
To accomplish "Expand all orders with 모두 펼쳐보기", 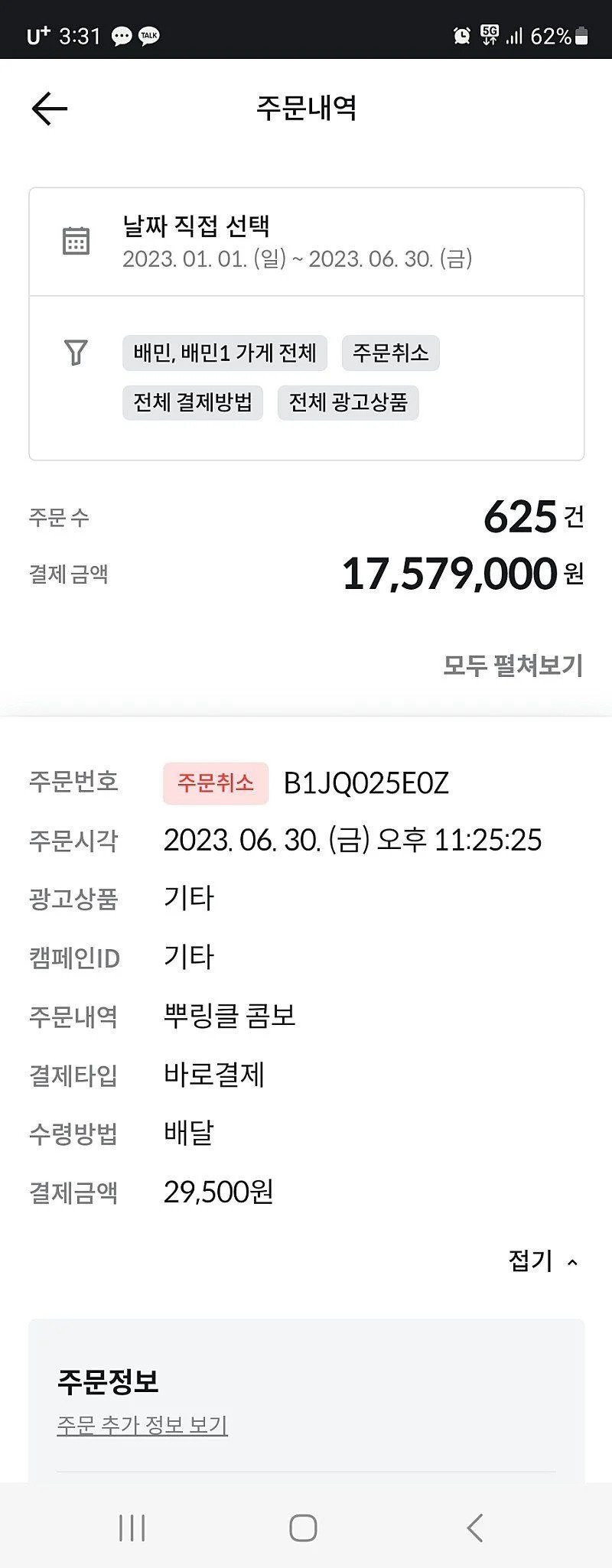I will tap(513, 665).
